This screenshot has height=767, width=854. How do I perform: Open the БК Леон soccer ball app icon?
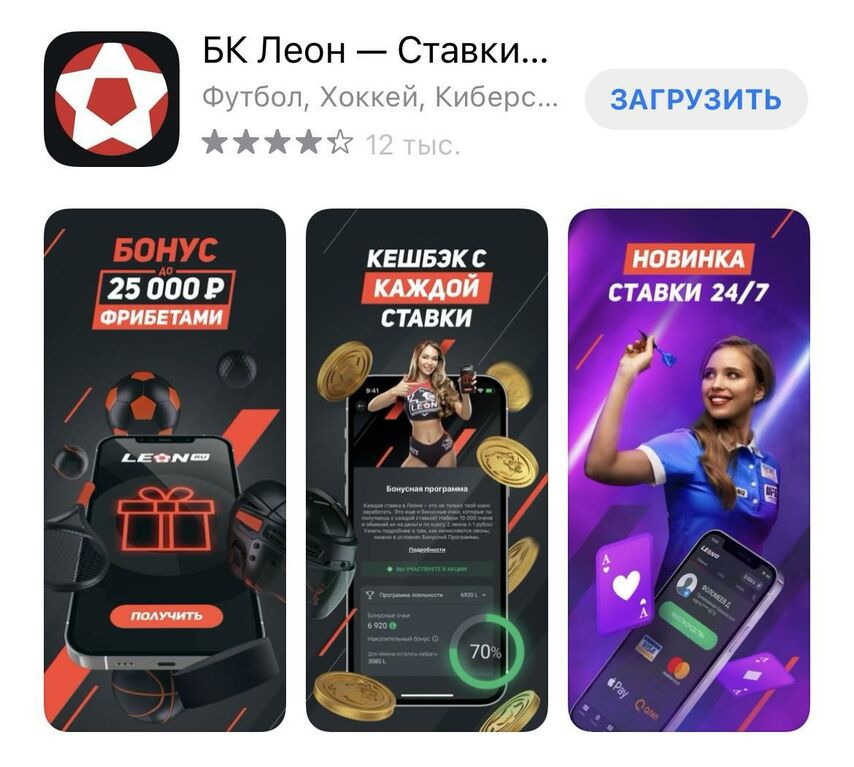[x=113, y=98]
